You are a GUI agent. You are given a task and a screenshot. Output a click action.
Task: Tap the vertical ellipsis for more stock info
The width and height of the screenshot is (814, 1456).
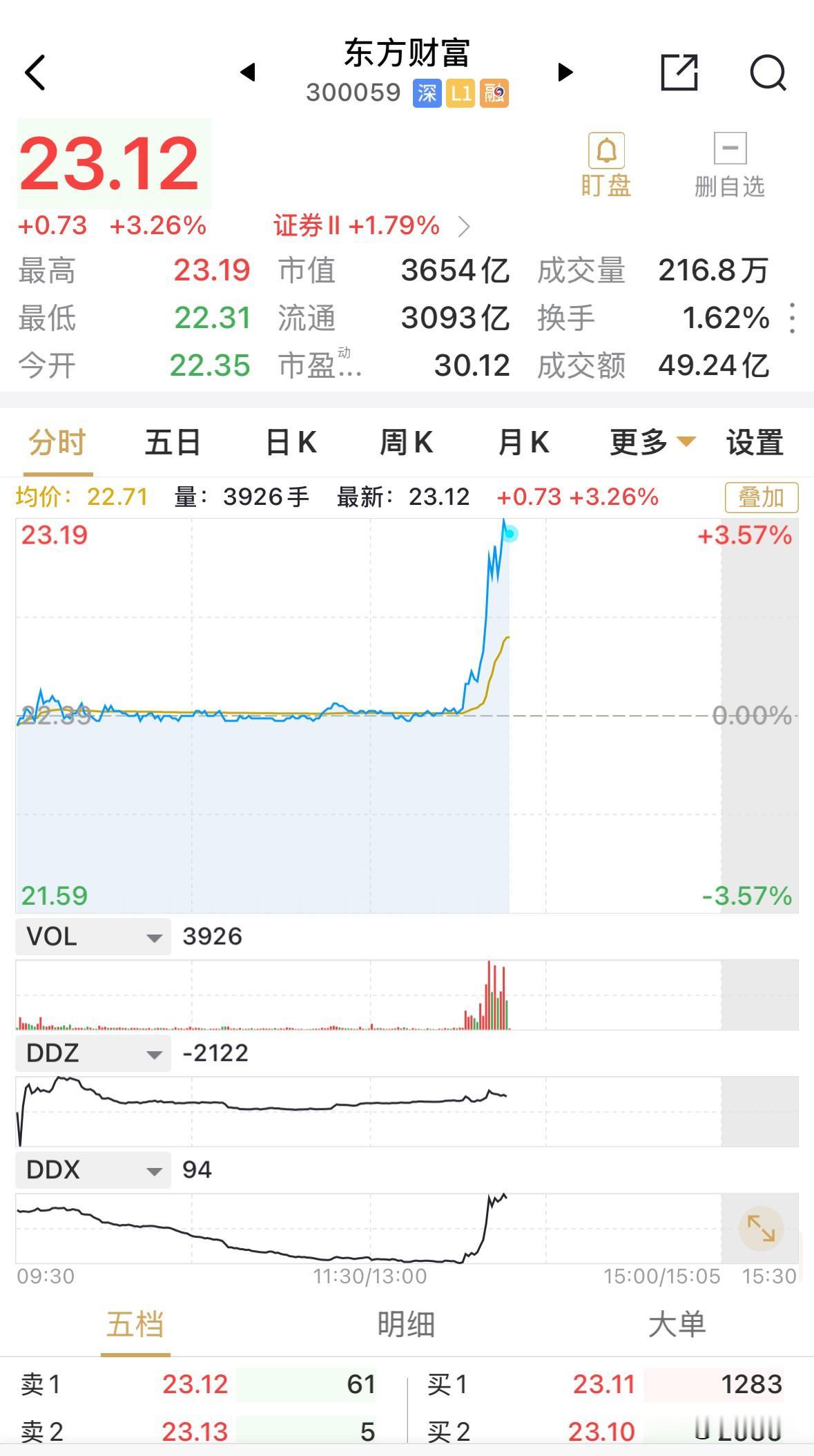point(791,318)
